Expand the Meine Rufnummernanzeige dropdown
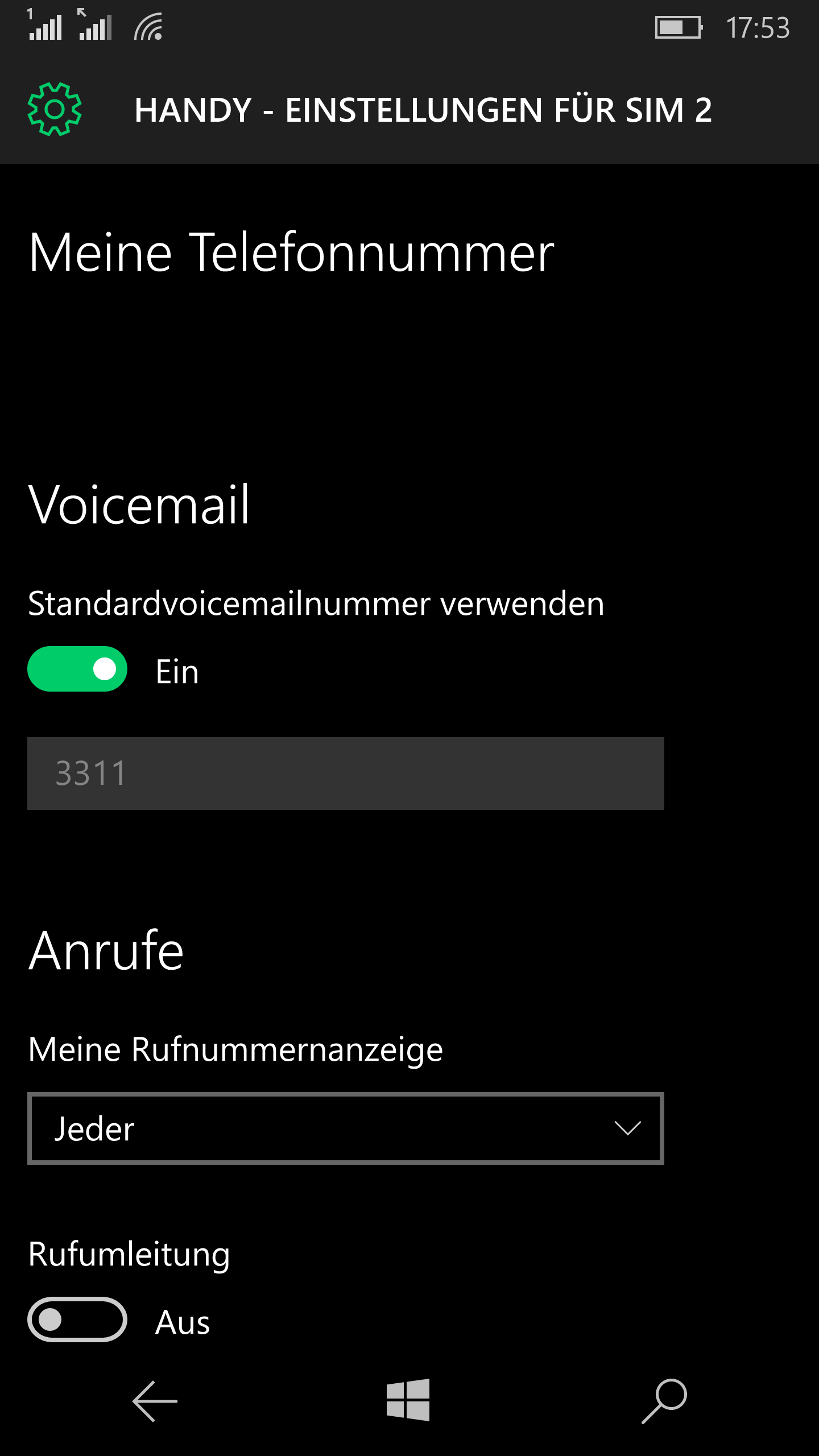819x1456 pixels. pos(346,1128)
